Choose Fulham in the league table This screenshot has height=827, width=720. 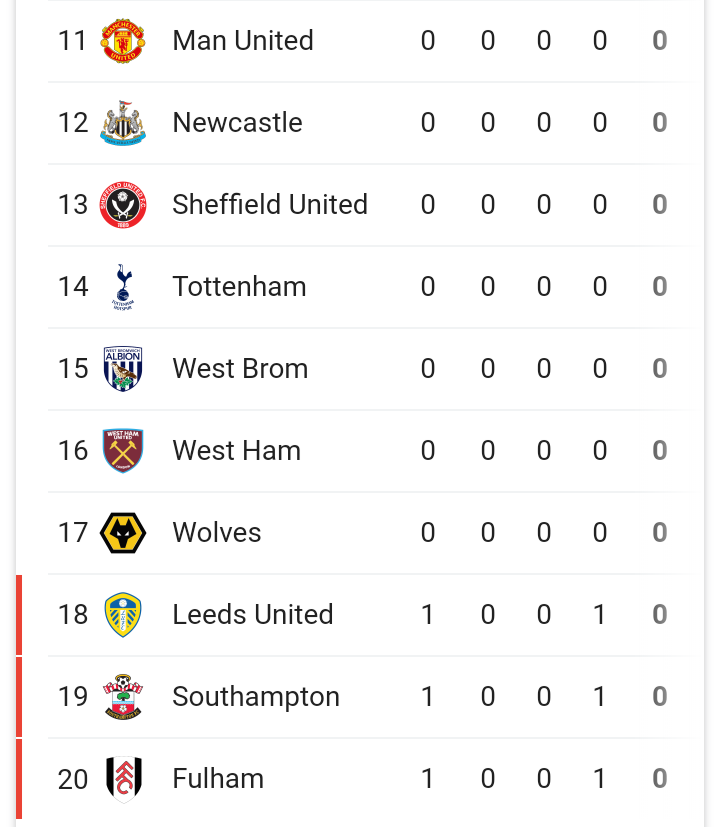[x=218, y=779]
